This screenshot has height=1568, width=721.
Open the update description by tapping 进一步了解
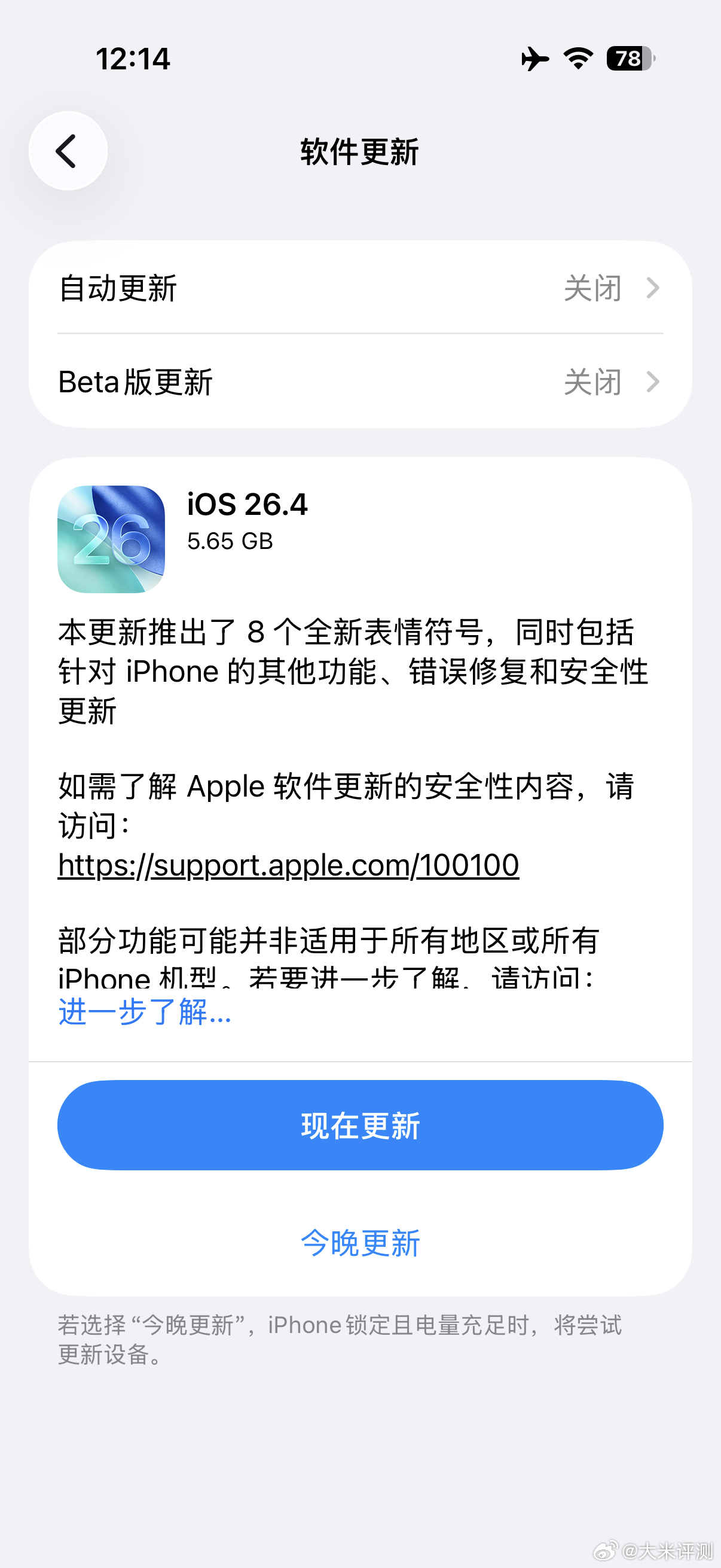tap(145, 1015)
